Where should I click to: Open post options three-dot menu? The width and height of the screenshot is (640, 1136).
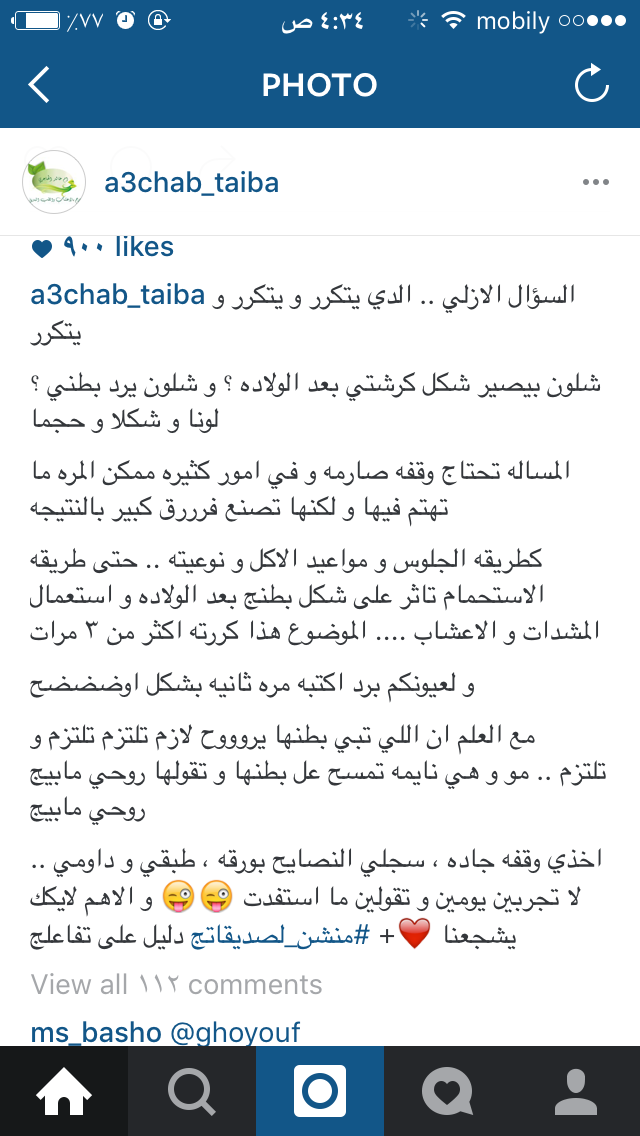pos(595,183)
